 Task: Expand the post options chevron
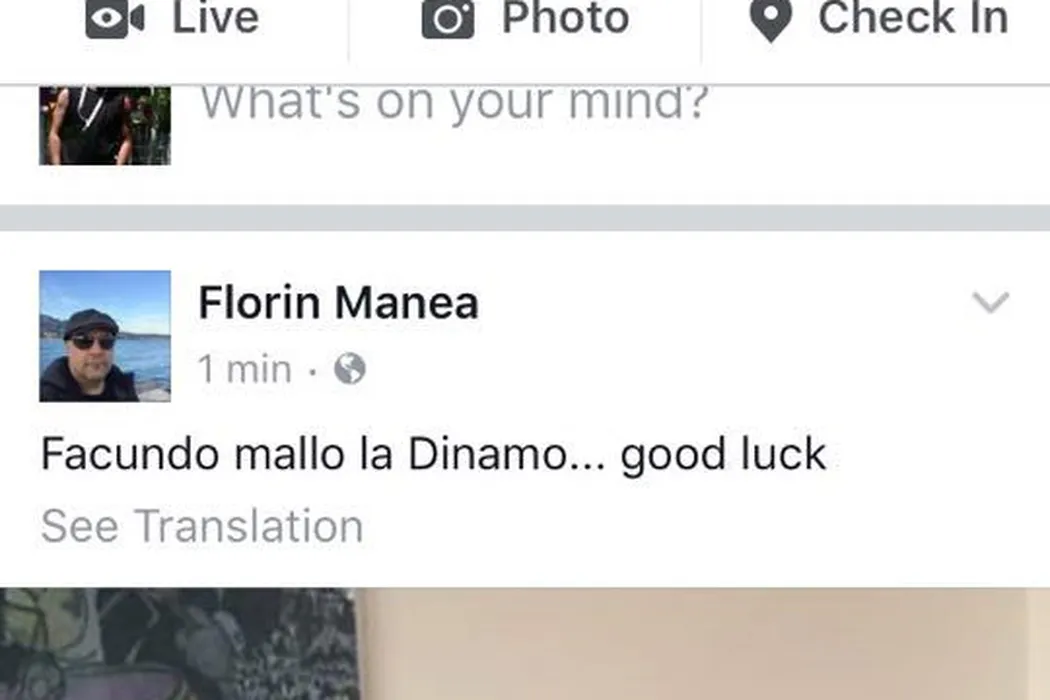click(990, 303)
